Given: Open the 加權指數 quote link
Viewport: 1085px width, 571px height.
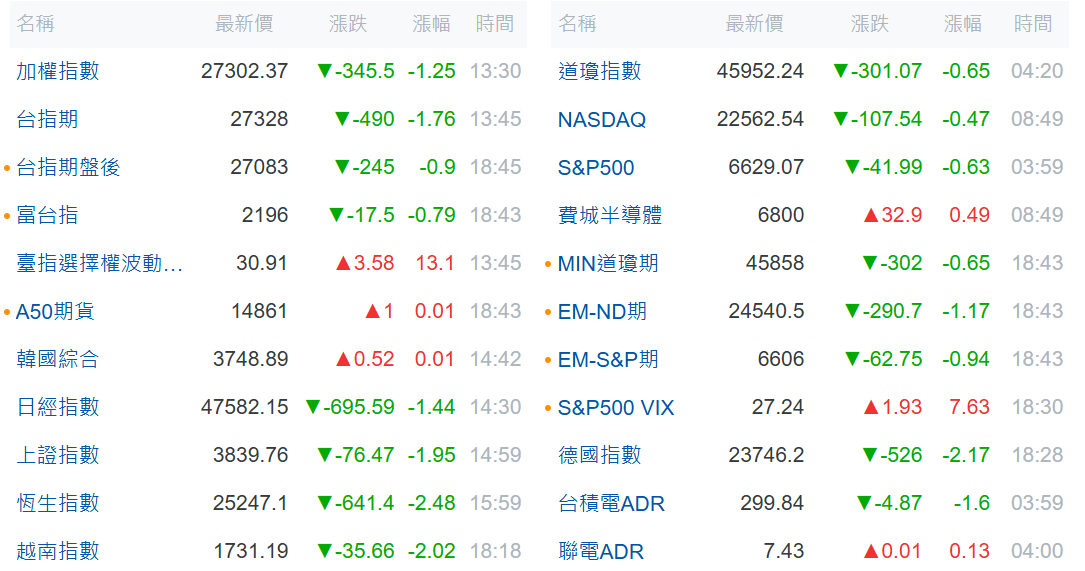Looking at the screenshot, I should (x=58, y=71).
